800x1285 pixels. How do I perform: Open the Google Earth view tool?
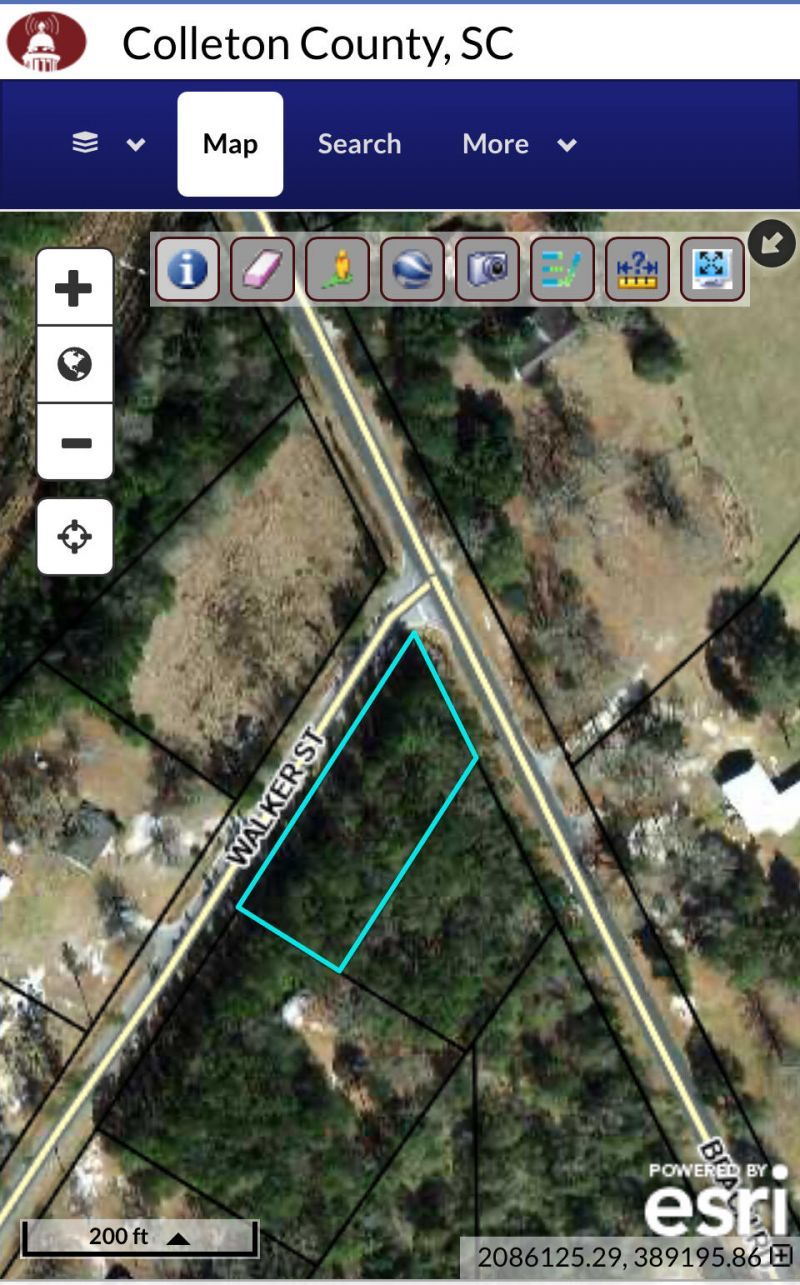tap(412, 268)
